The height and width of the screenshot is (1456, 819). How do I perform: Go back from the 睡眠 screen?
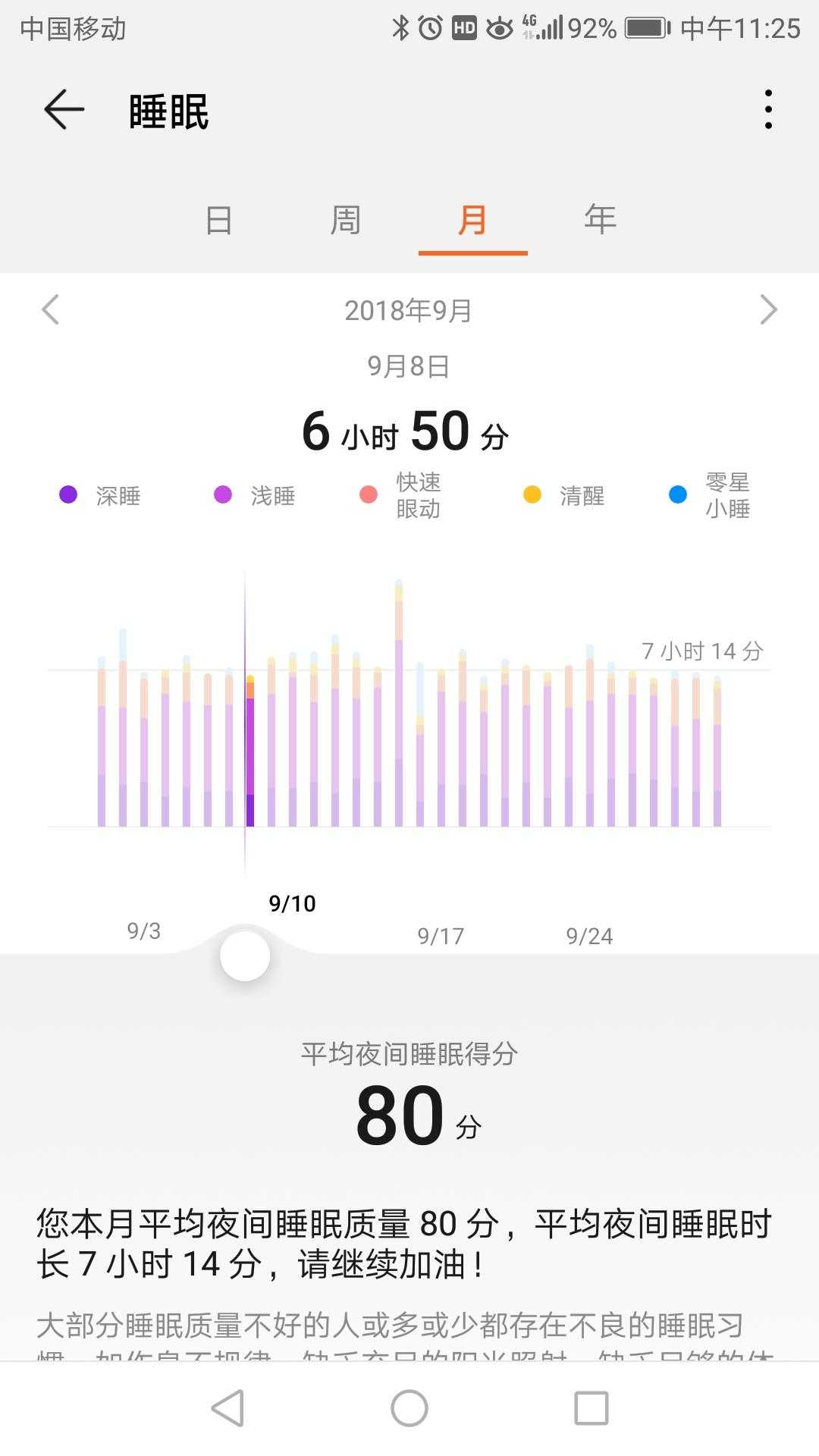pyautogui.click(x=64, y=110)
